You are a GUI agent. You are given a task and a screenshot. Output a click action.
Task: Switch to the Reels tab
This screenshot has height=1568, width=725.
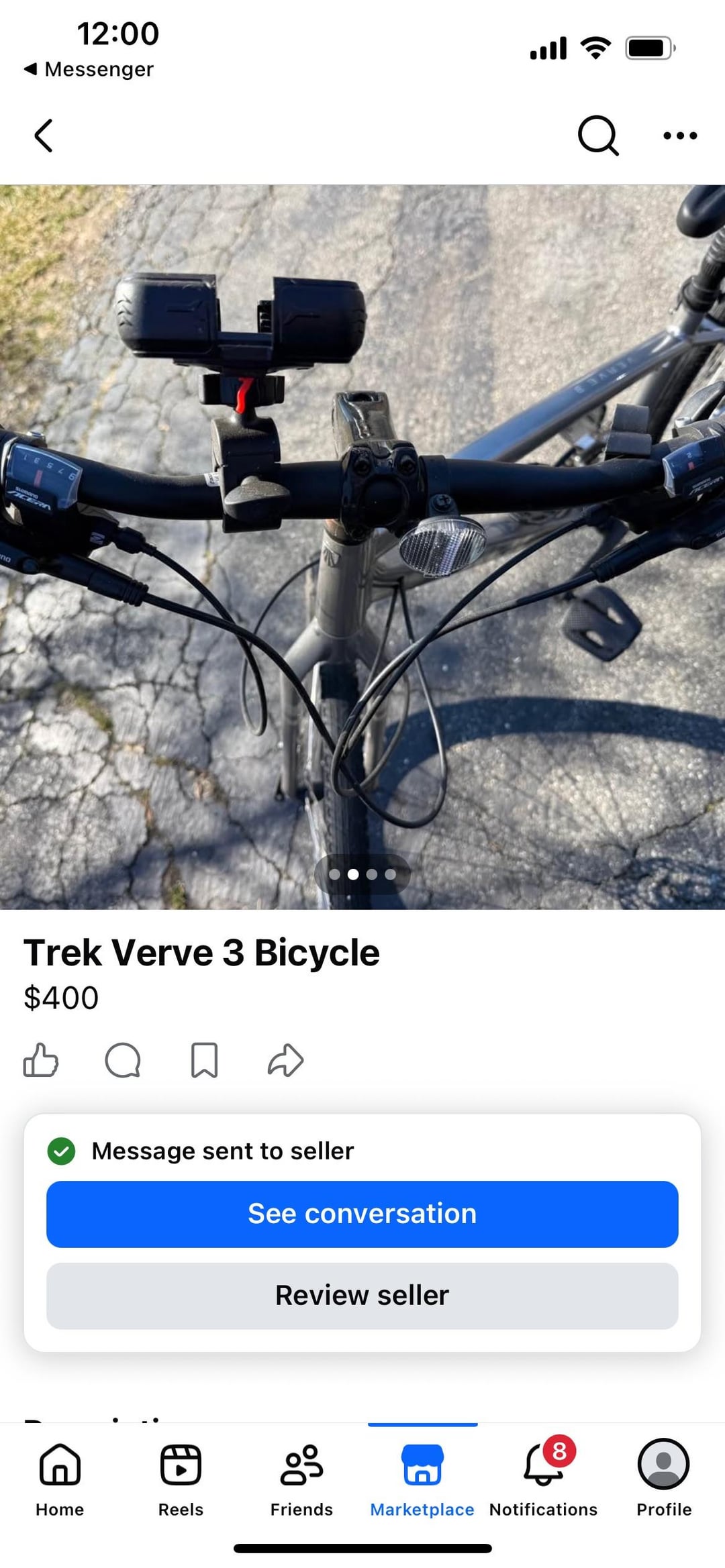tap(181, 1476)
